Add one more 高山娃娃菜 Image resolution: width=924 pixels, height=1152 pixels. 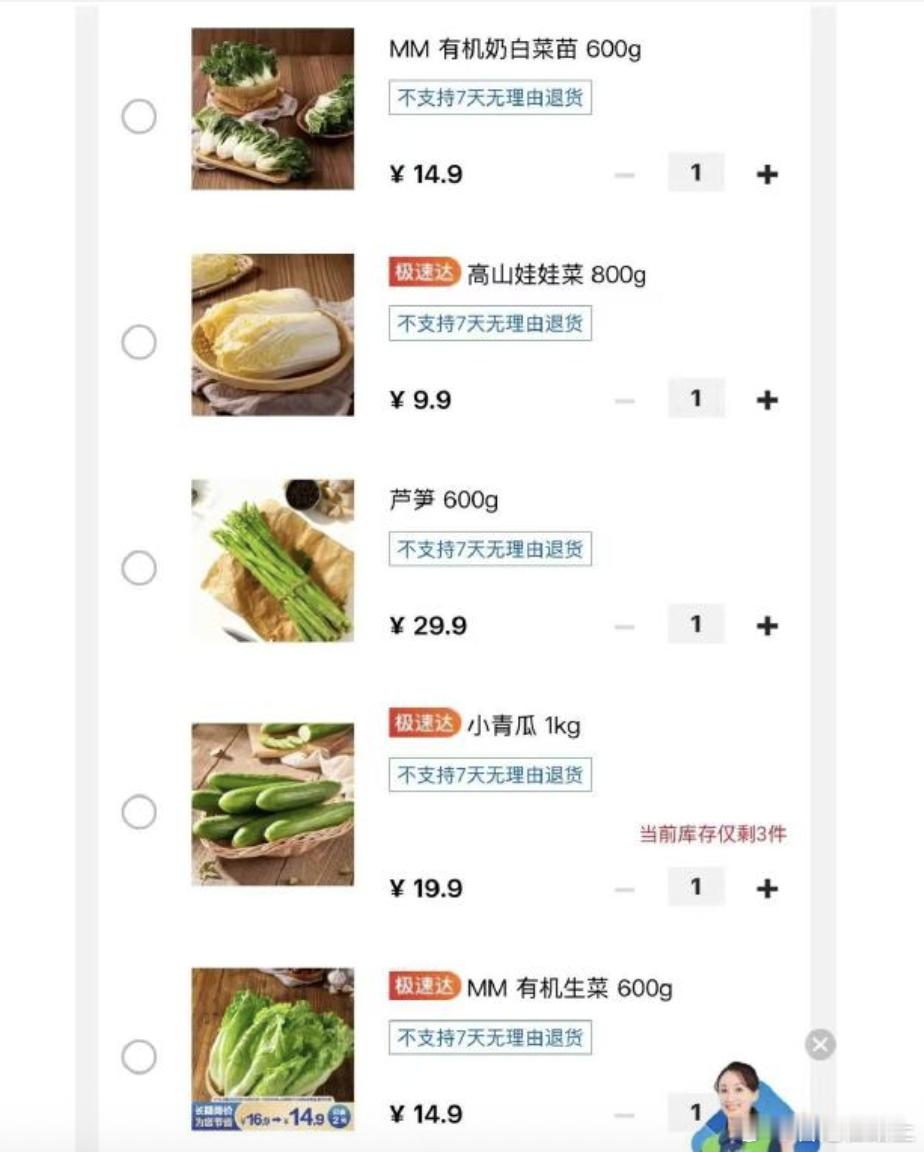tap(767, 400)
